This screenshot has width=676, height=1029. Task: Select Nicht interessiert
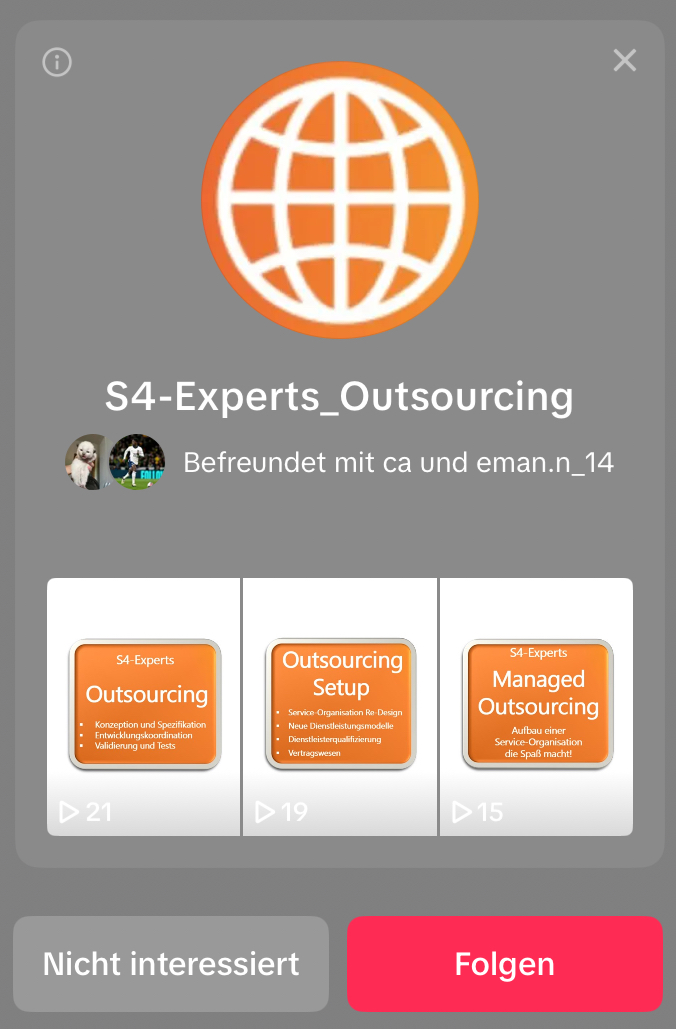[x=171, y=964]
